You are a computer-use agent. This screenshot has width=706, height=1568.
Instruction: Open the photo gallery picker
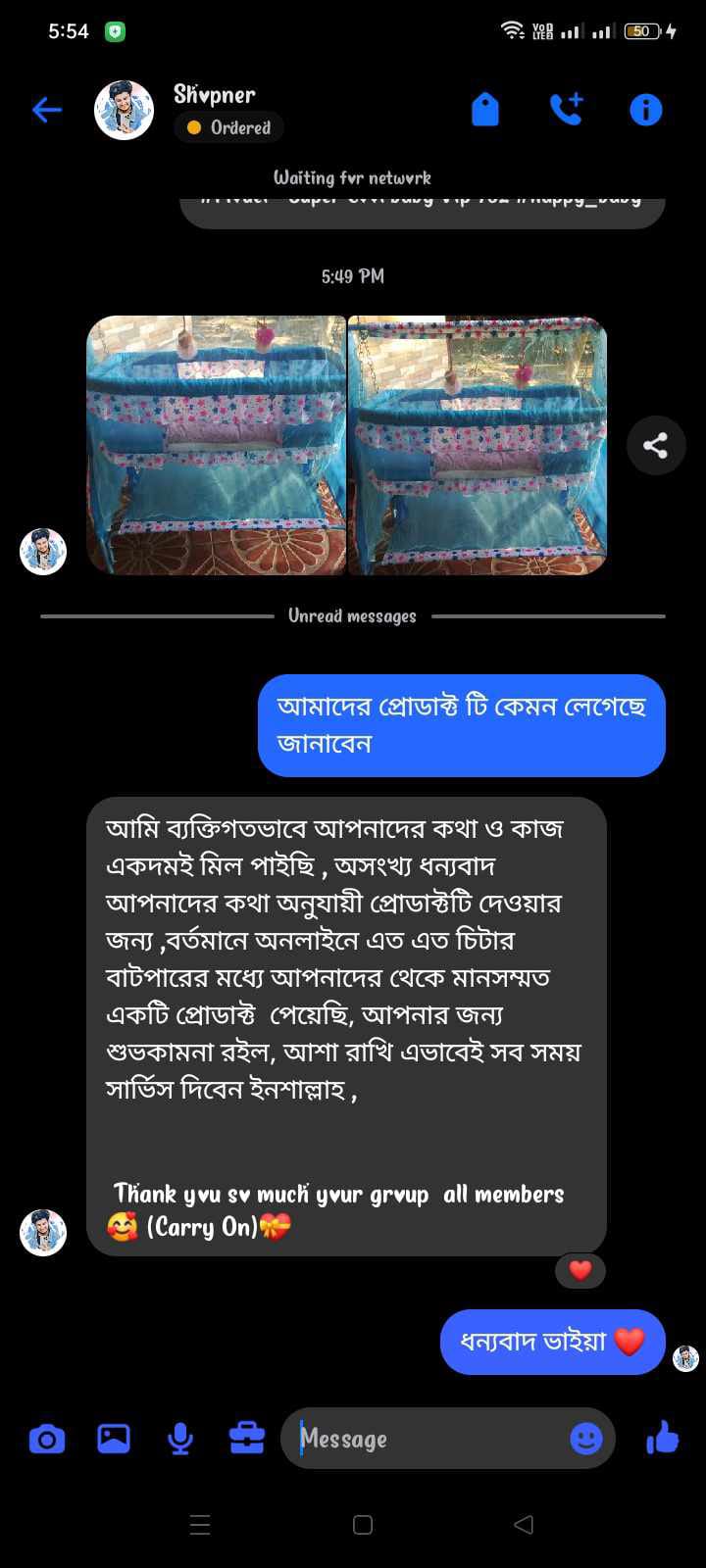click(x=114, y=1439)
